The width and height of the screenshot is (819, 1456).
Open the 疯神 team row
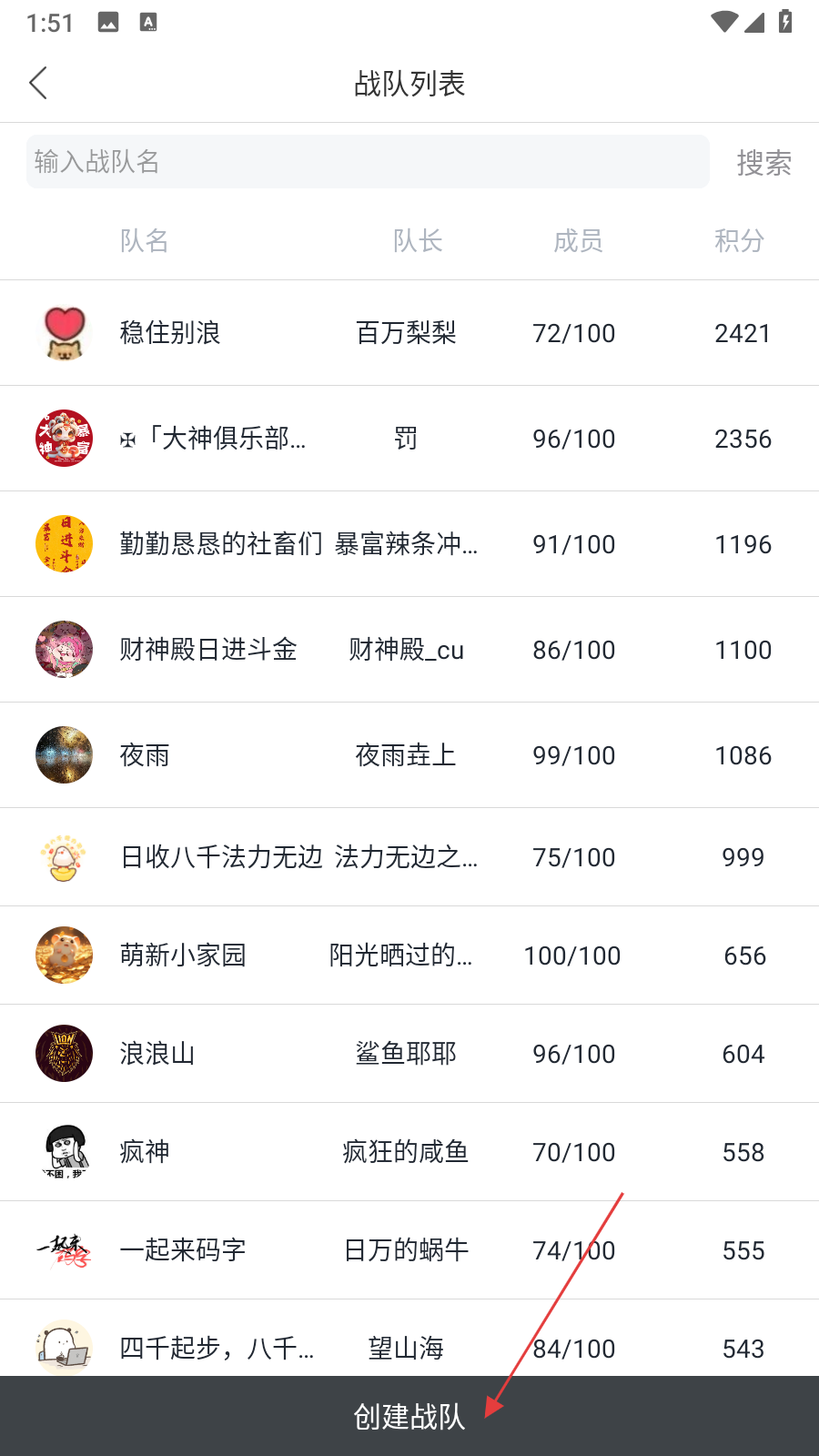pyautogui.click(x=409, y=1152)
